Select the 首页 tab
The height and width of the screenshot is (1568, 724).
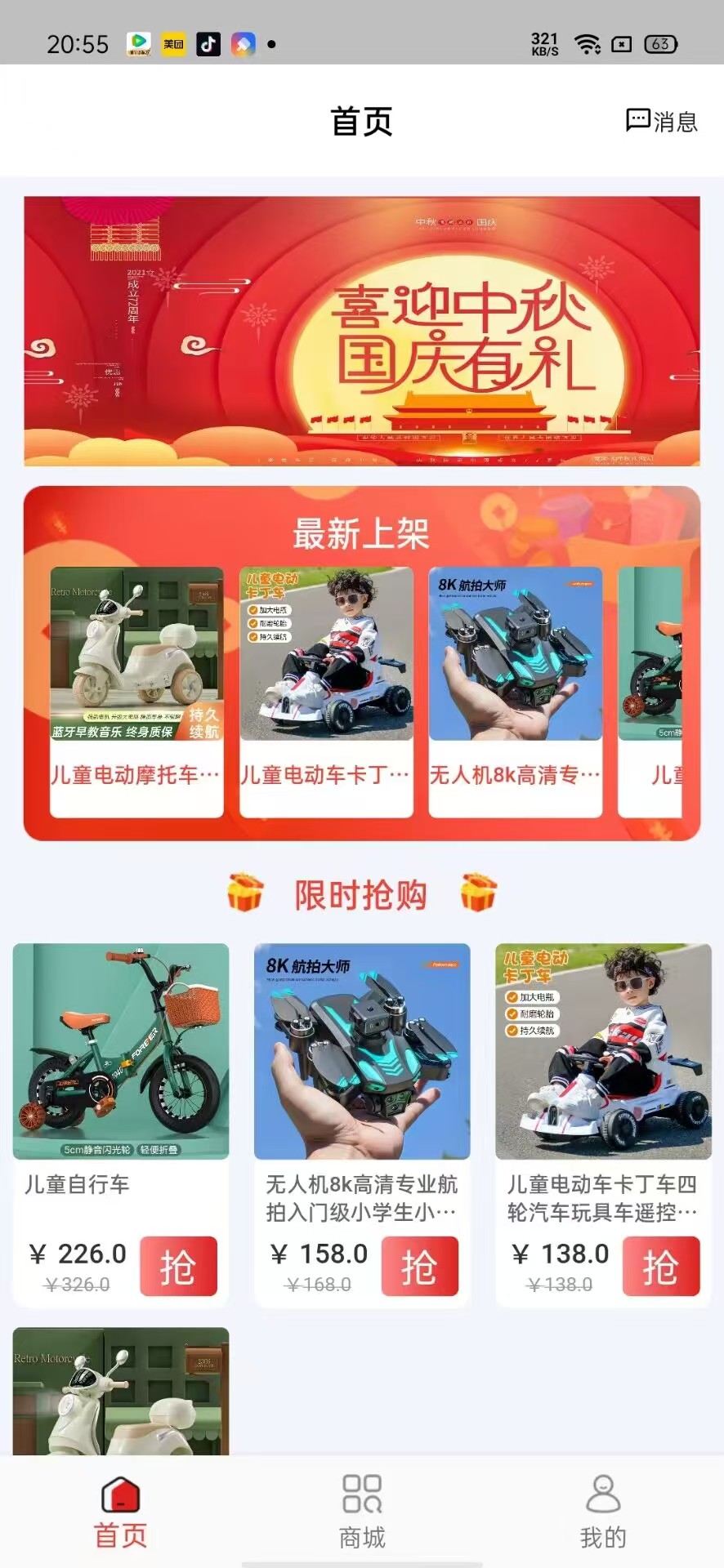click(x=120, y=1512)
